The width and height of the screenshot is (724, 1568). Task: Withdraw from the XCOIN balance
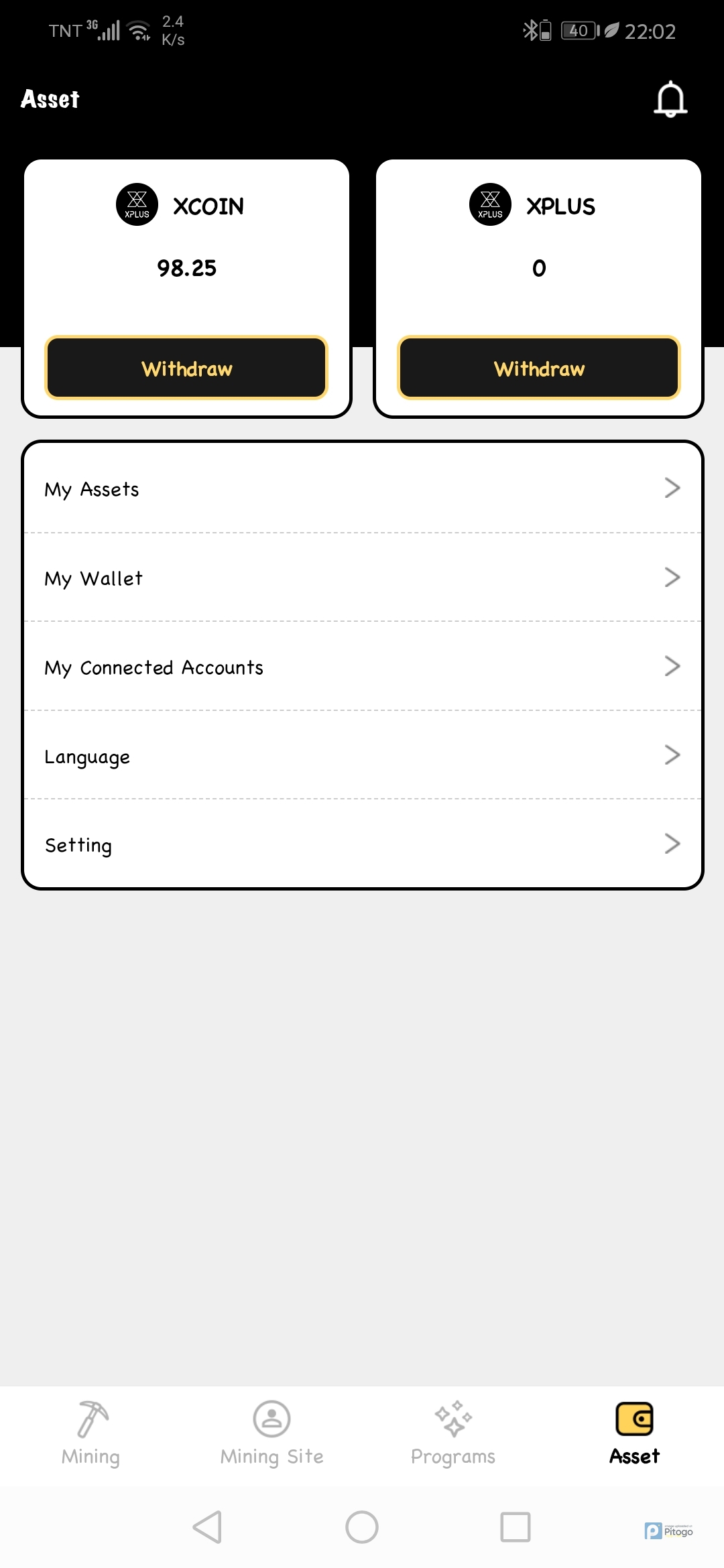(x=186, y=368)
